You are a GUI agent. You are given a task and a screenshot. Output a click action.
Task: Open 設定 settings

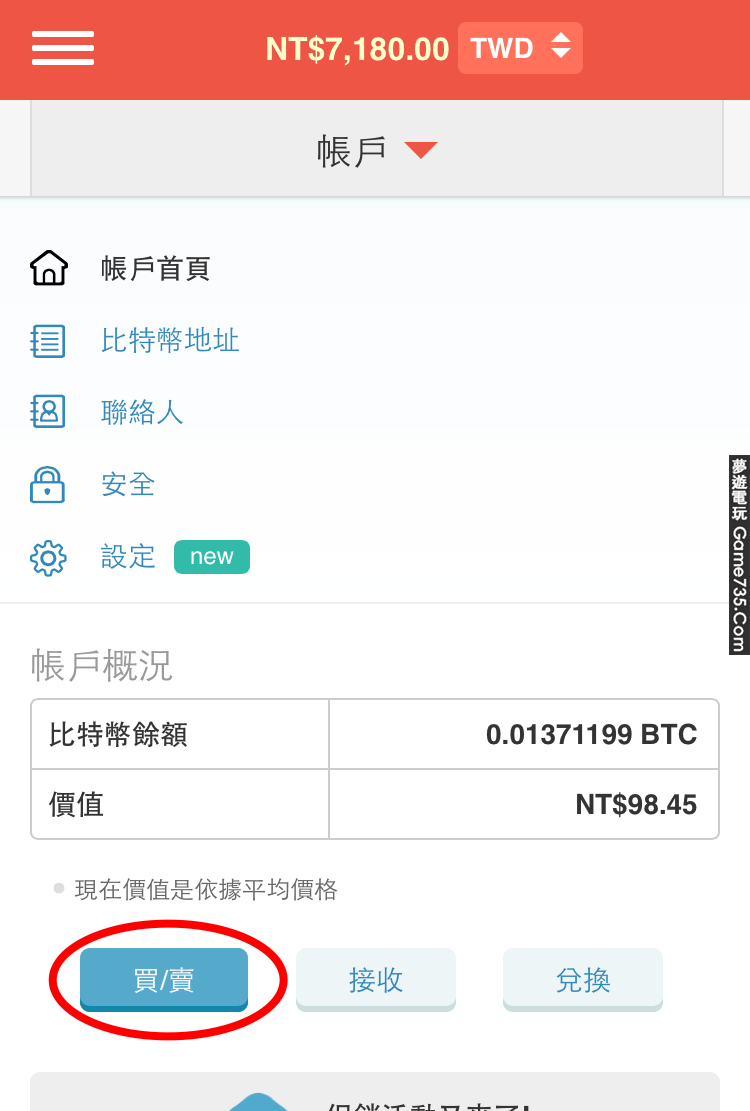point(128,557)
